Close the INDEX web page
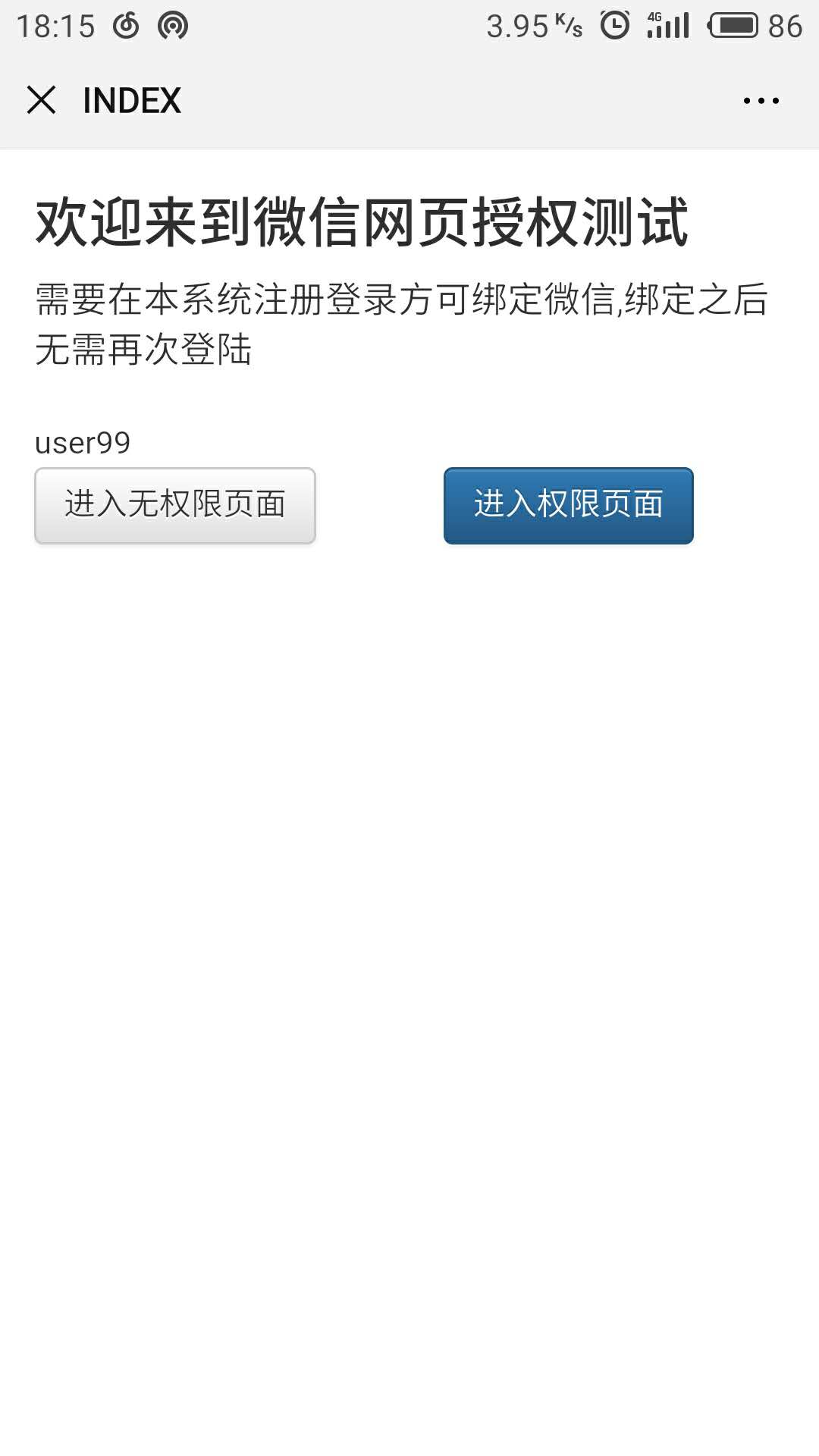The image size is (819, 1456). [x=41, y=100]
